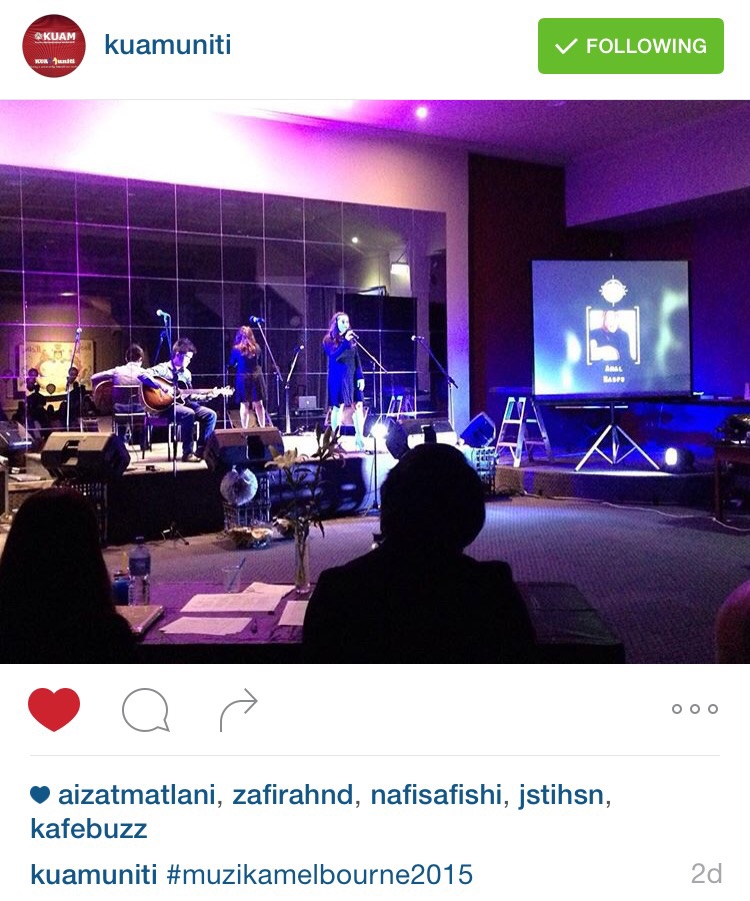
Task: Visit nafisafishi's profile from likes
Action: 436,795
